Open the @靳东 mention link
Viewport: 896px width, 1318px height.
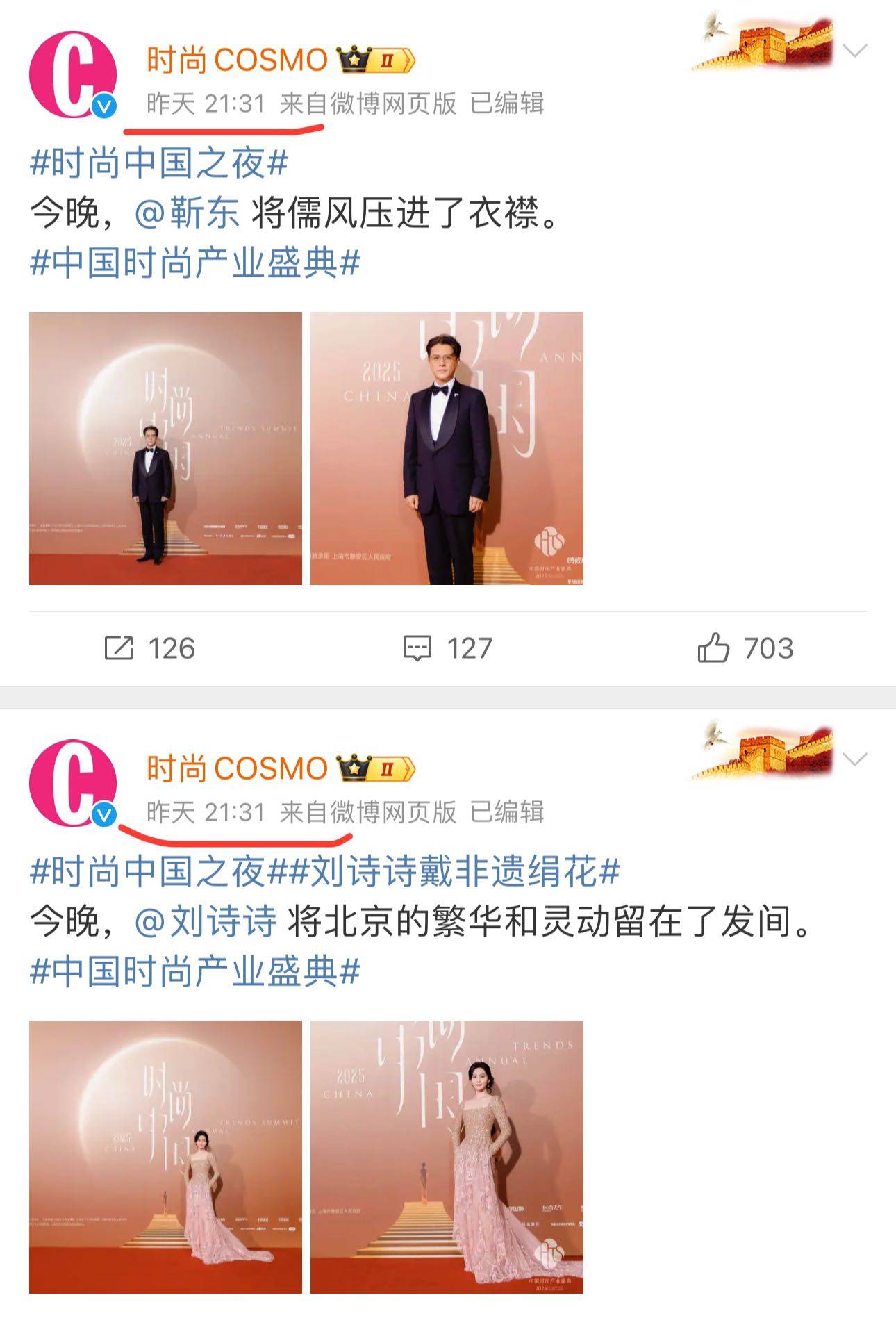point(188,213)
